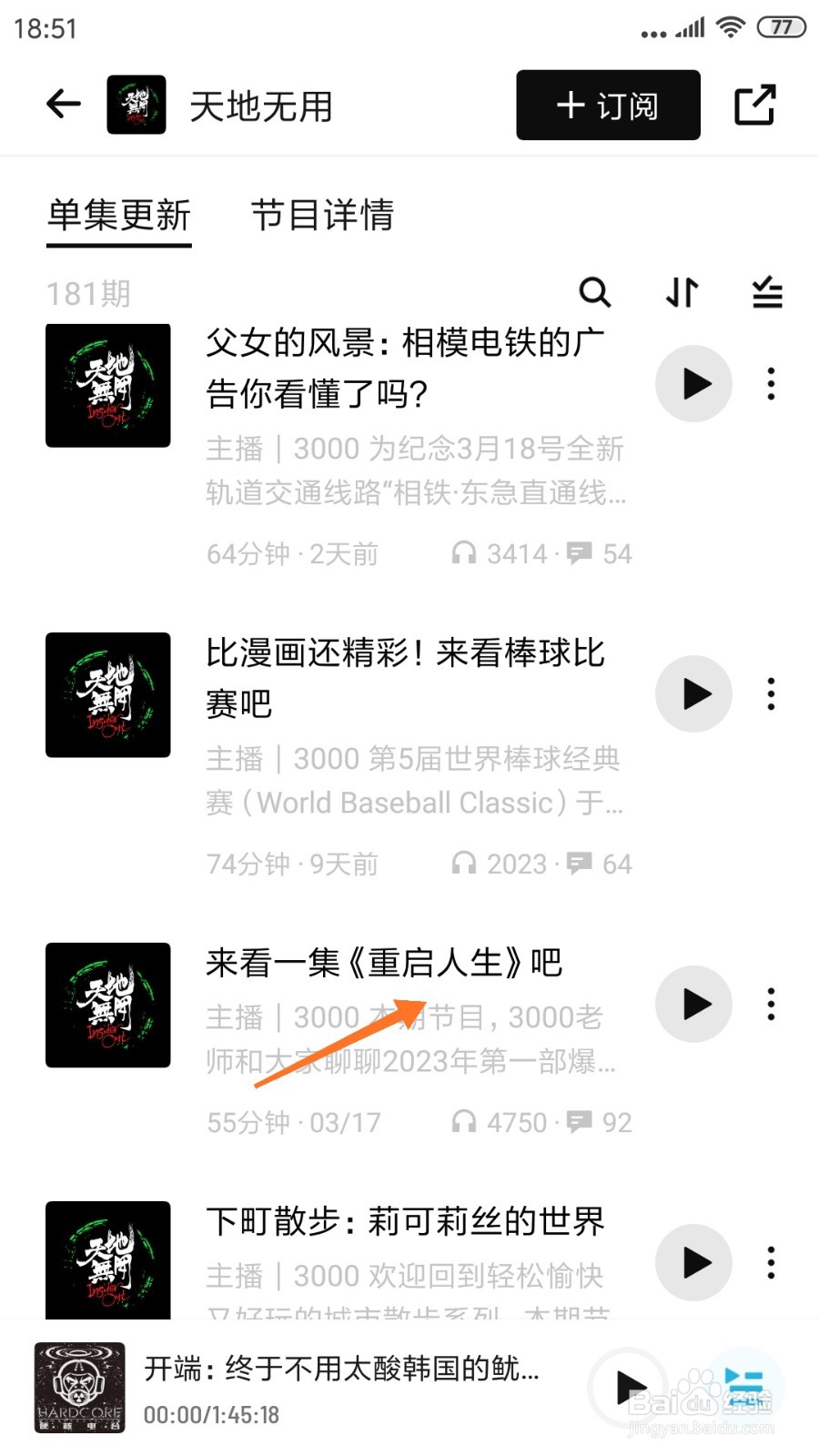The height and width of the screenshot is (1456, 819).
Task: Open the 天地无用 podcast cover thumbnail
Action: [x=136, y=104]
